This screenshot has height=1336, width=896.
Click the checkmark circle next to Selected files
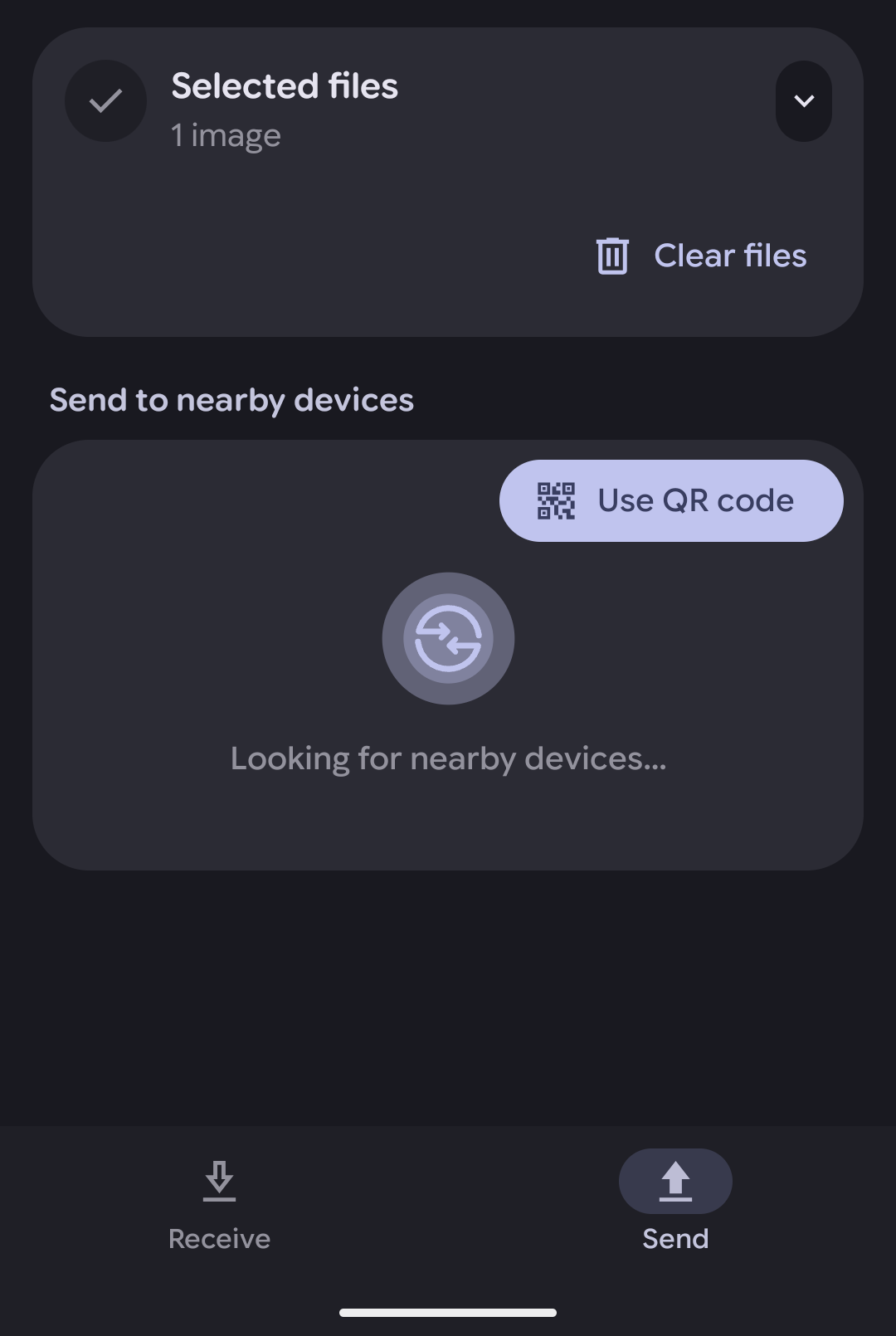pos(105,100)
